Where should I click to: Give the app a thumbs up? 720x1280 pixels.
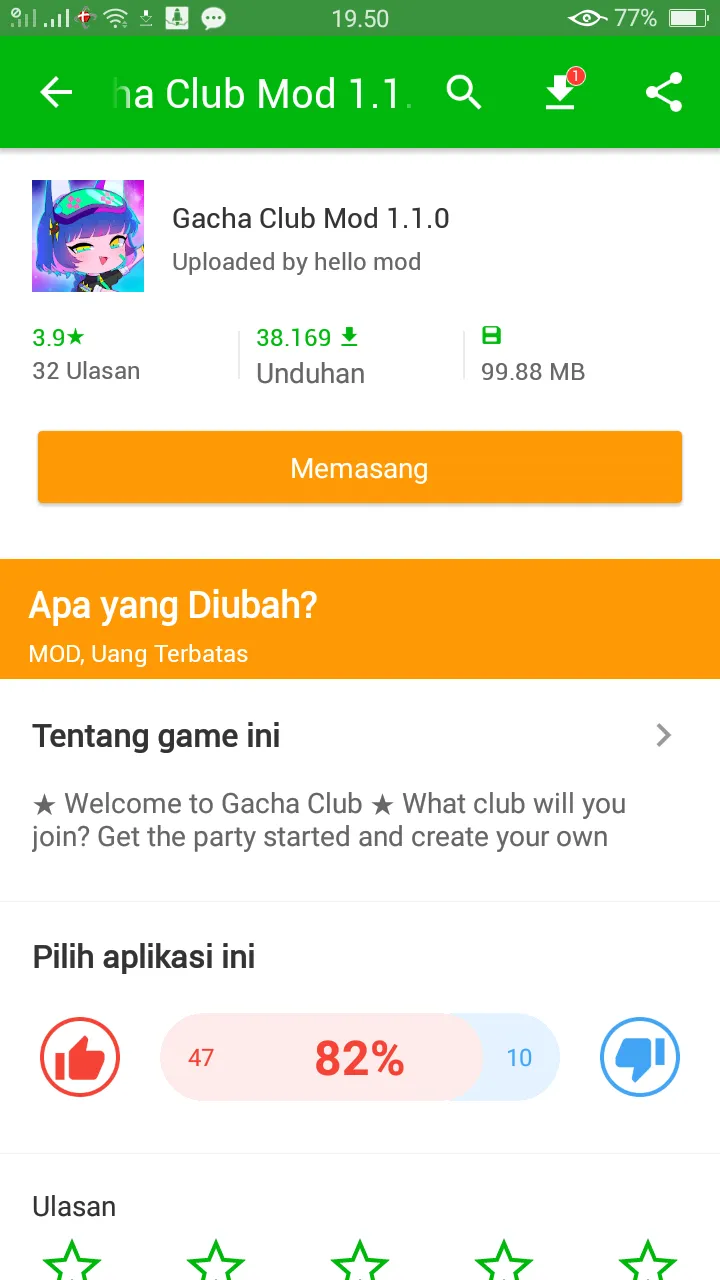coord(80,1057)
